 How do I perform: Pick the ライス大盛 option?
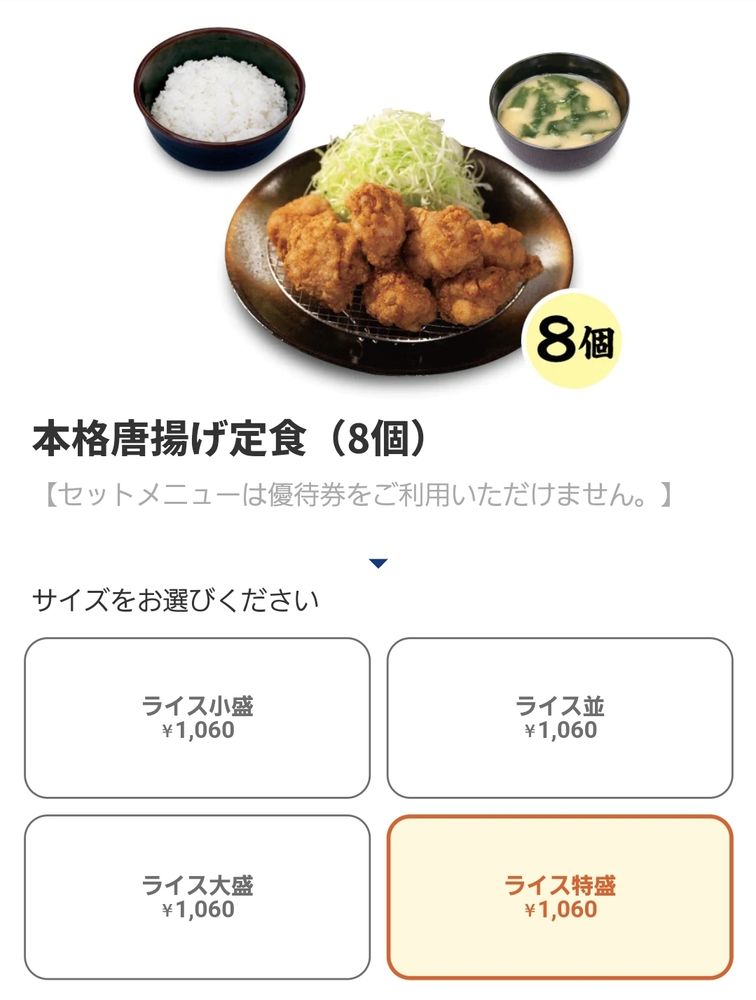(x=197, y=896)
